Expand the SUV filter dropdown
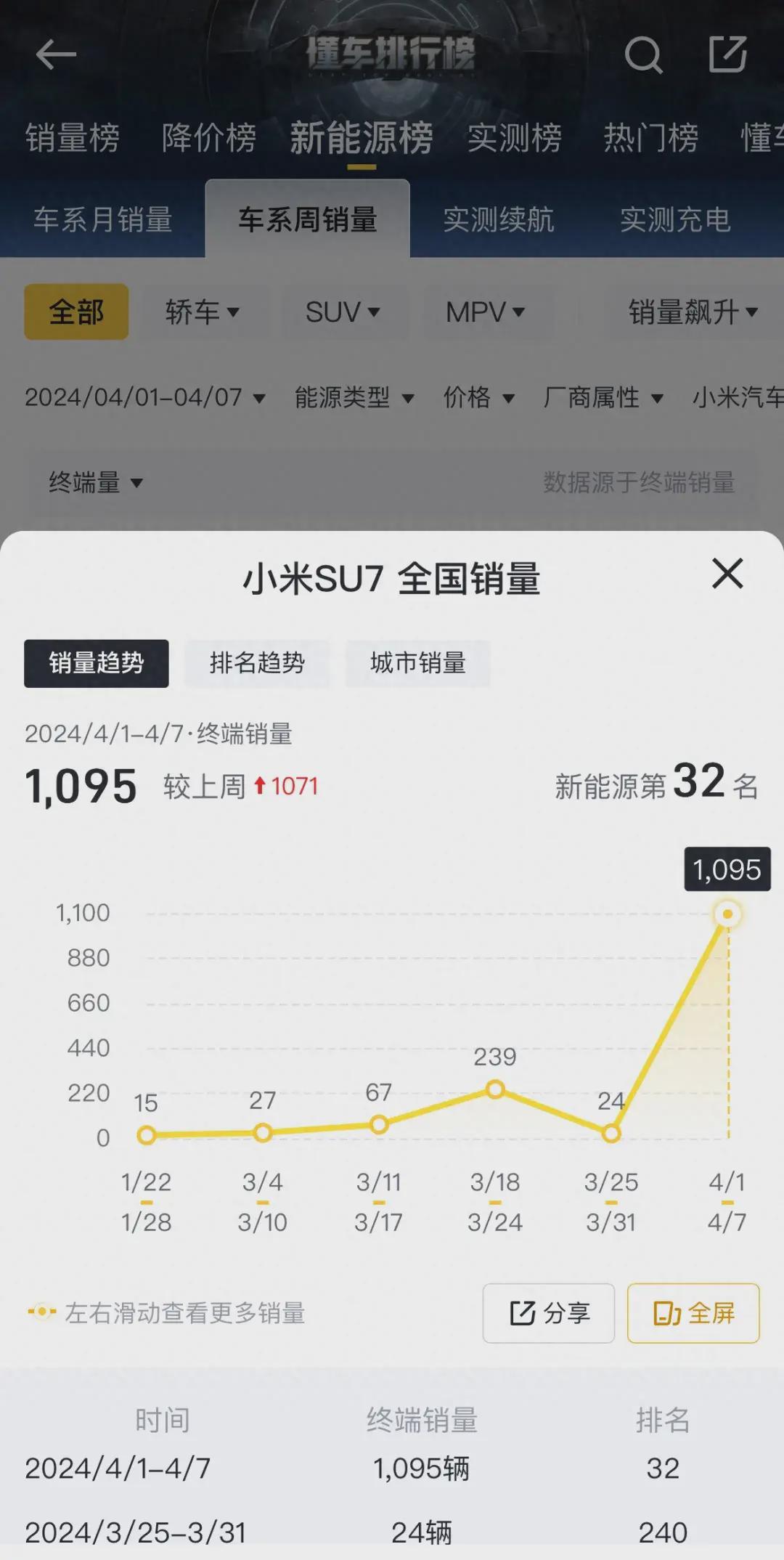This screenshot has height=1560, width=784. point(342,312)
